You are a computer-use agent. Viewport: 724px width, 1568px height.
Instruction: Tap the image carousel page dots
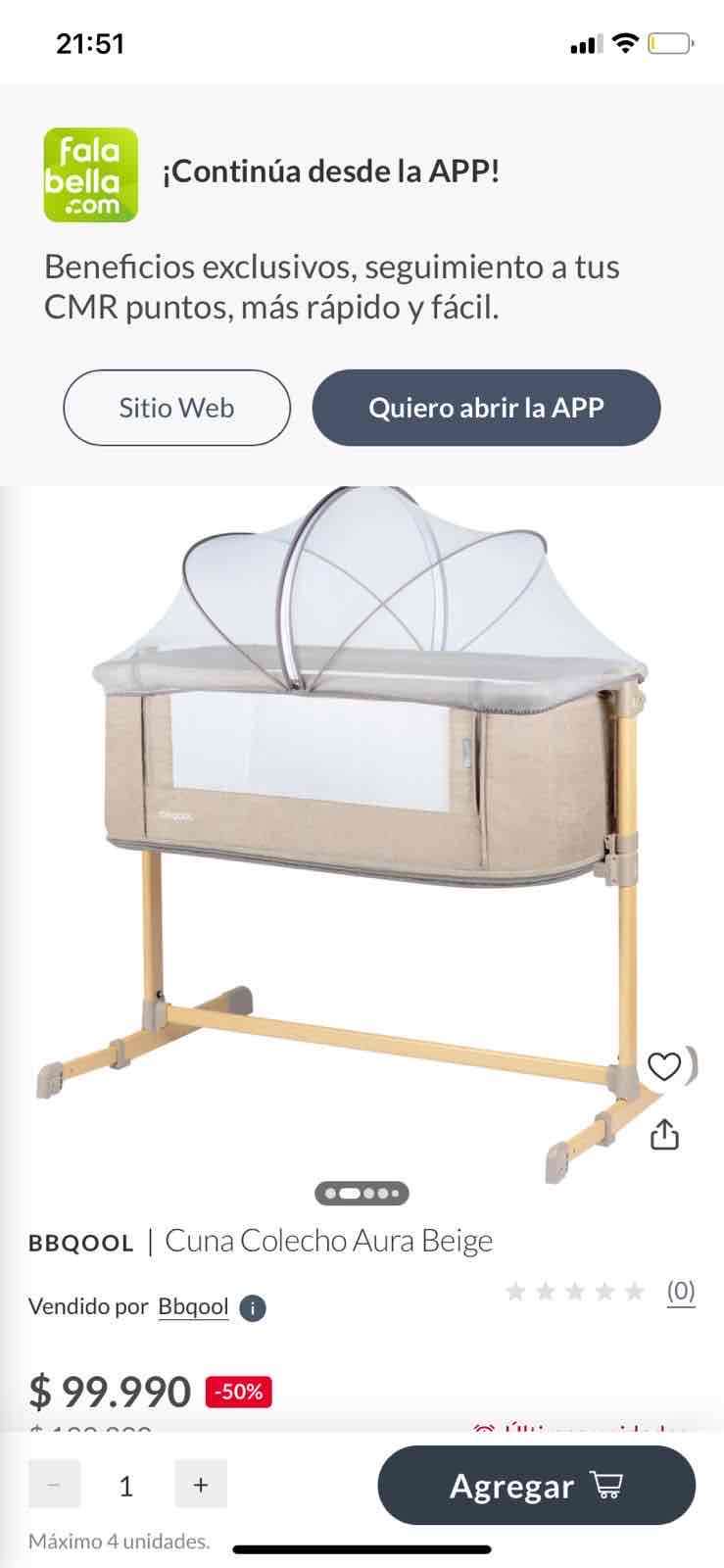tap(362, 1194)
